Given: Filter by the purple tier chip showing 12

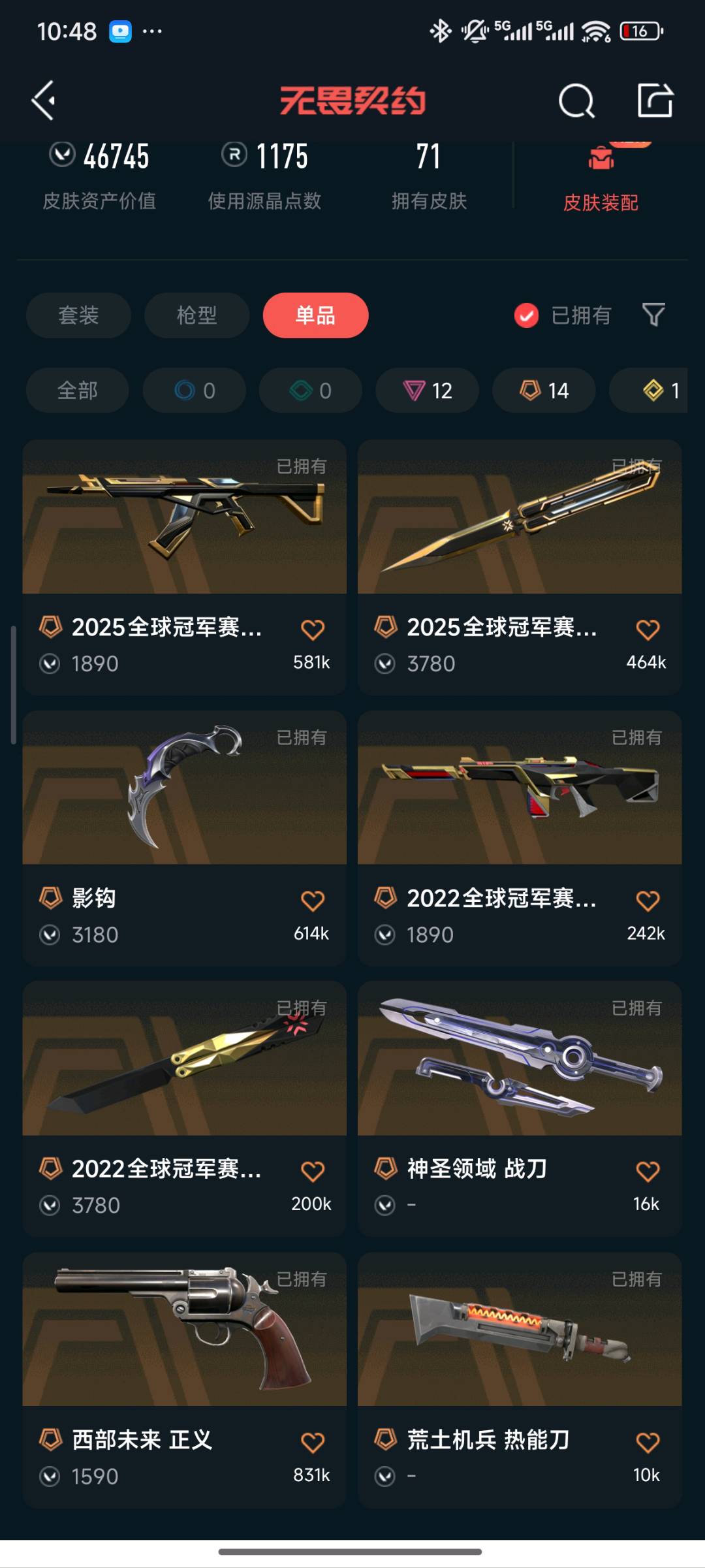Looking at the screenshot, I should (x=427, y=391).
